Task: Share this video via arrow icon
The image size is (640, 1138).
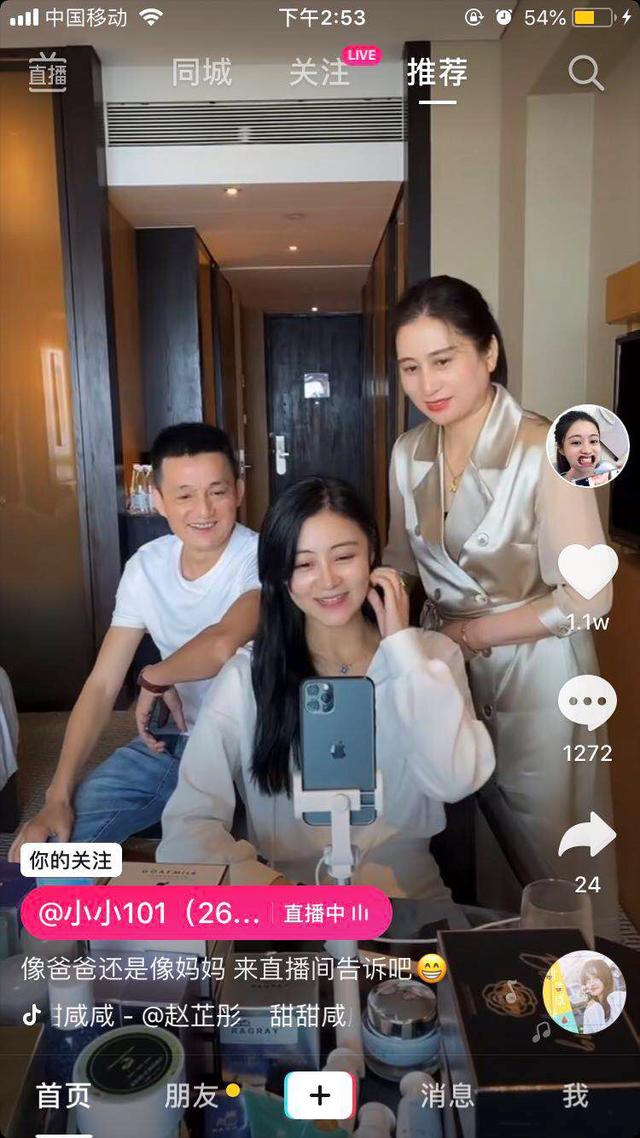Action: [x=587, y=835]
